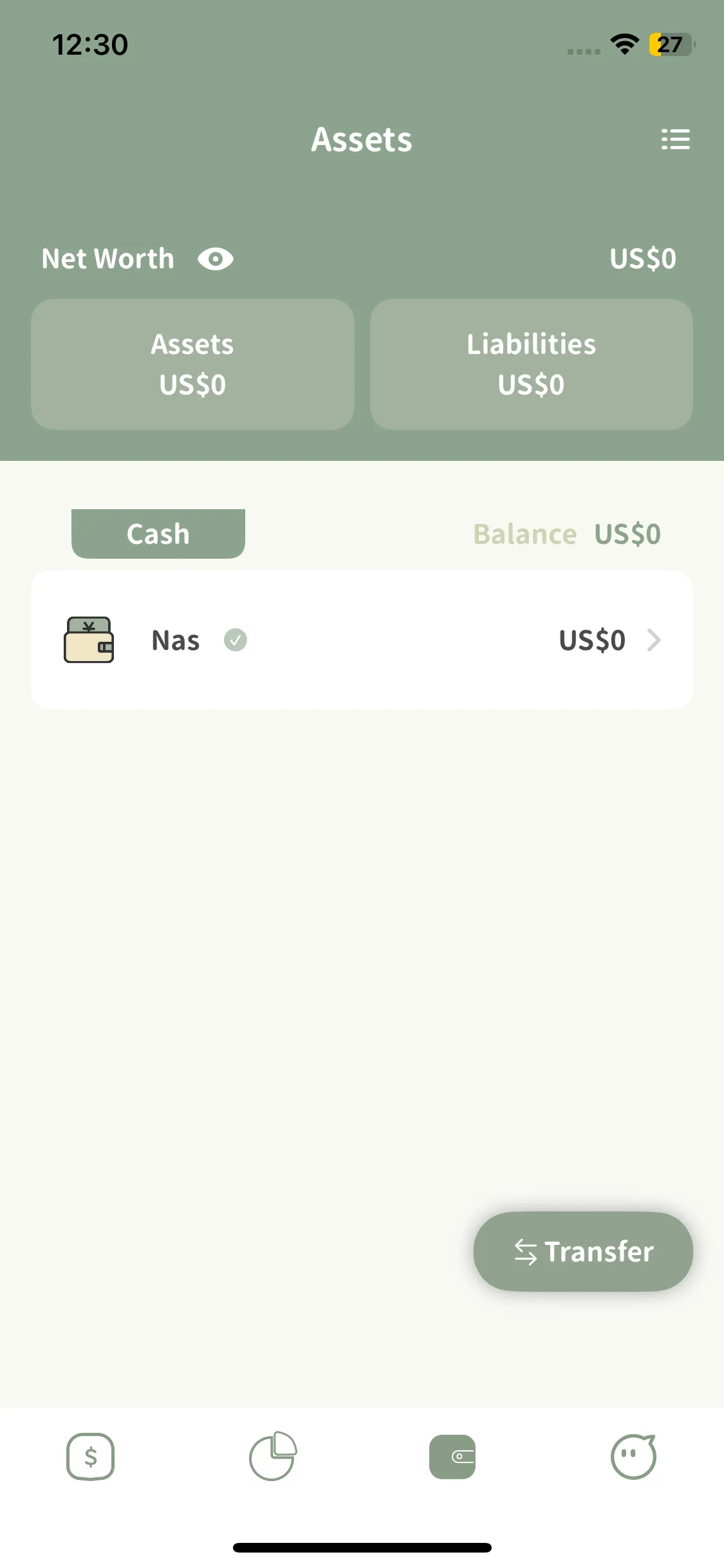The width and height of the screenshot is (724, 1568).
Task: Open the Assets summary card
Action: tap(192, 364)
